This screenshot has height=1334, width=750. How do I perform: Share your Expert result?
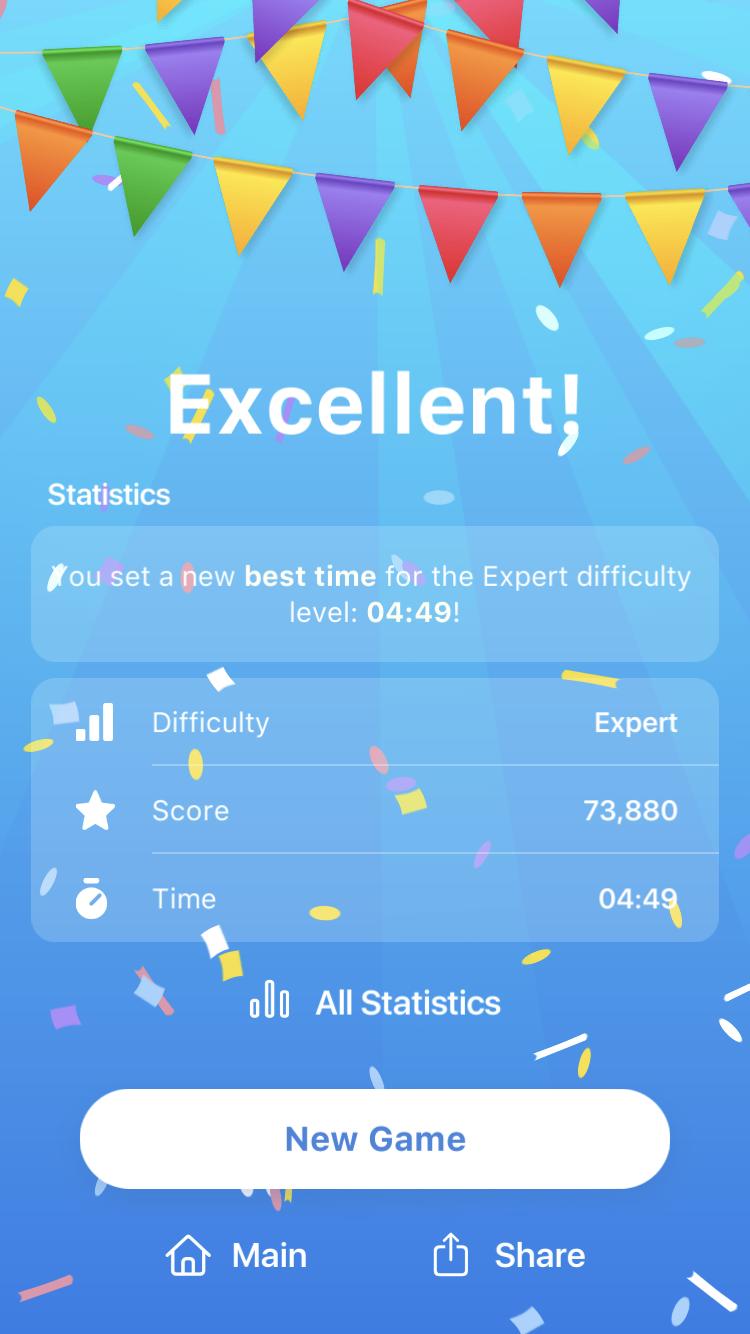(510, 1256)
